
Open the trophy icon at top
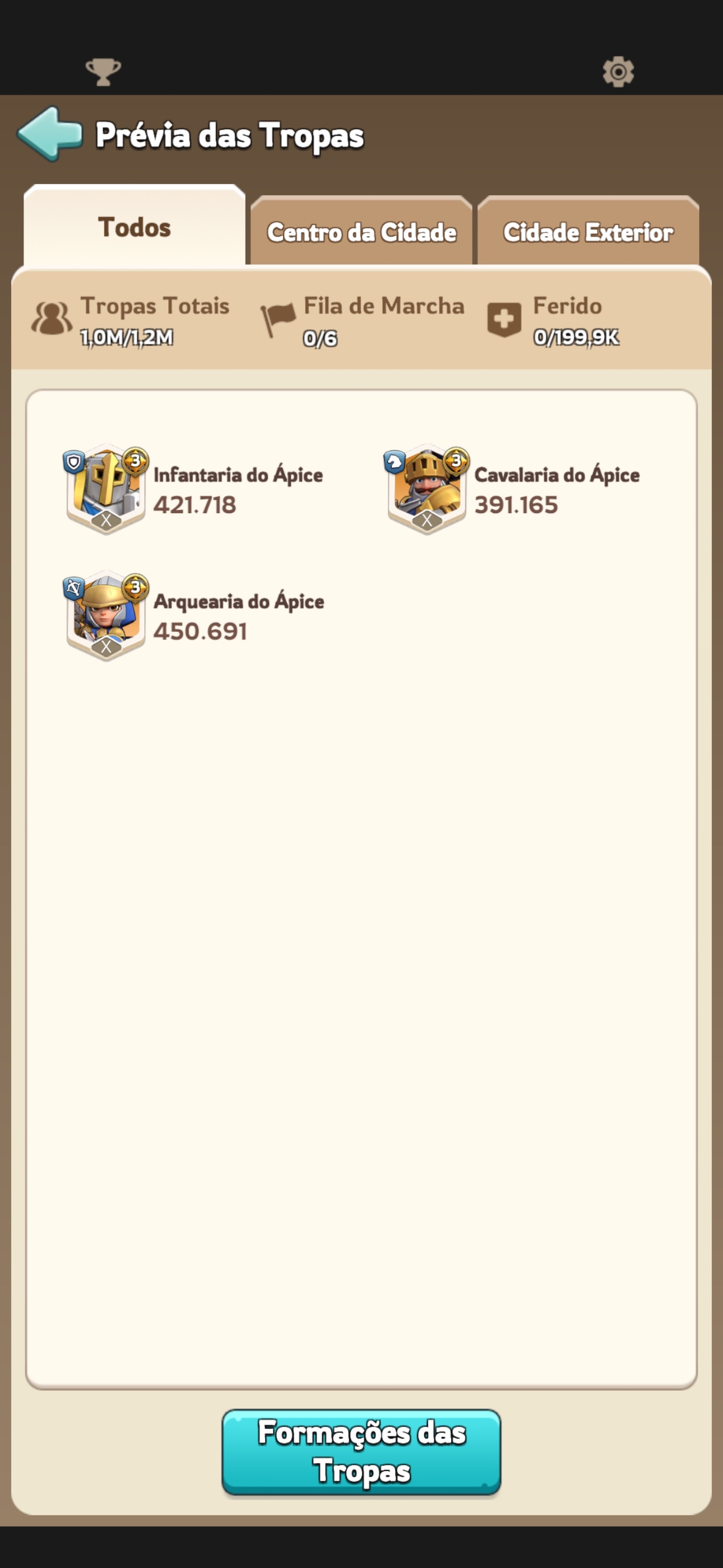tap(103, 72)
